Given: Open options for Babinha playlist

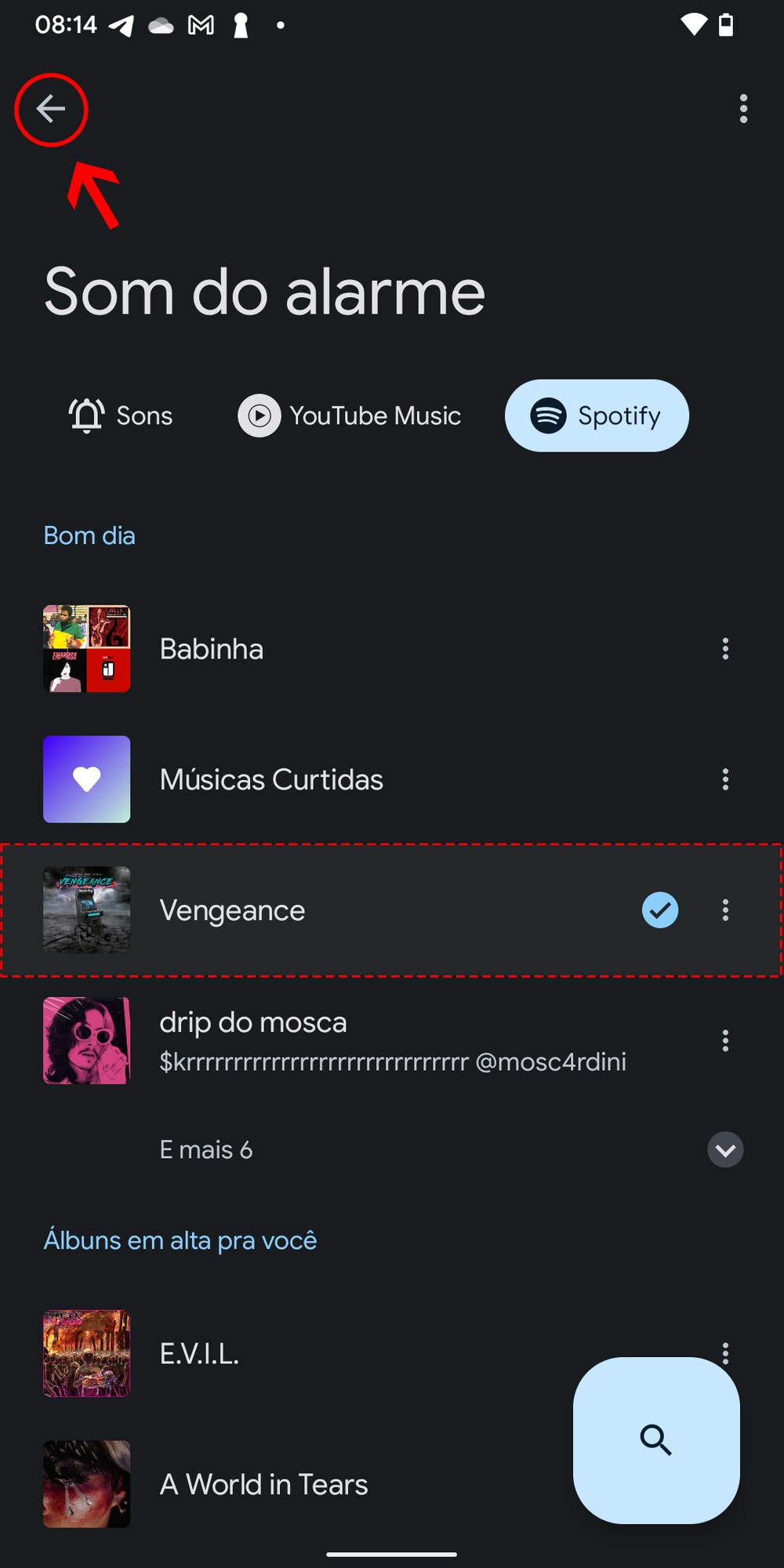Looking at the screenshot, I should (x=725, y=649).
